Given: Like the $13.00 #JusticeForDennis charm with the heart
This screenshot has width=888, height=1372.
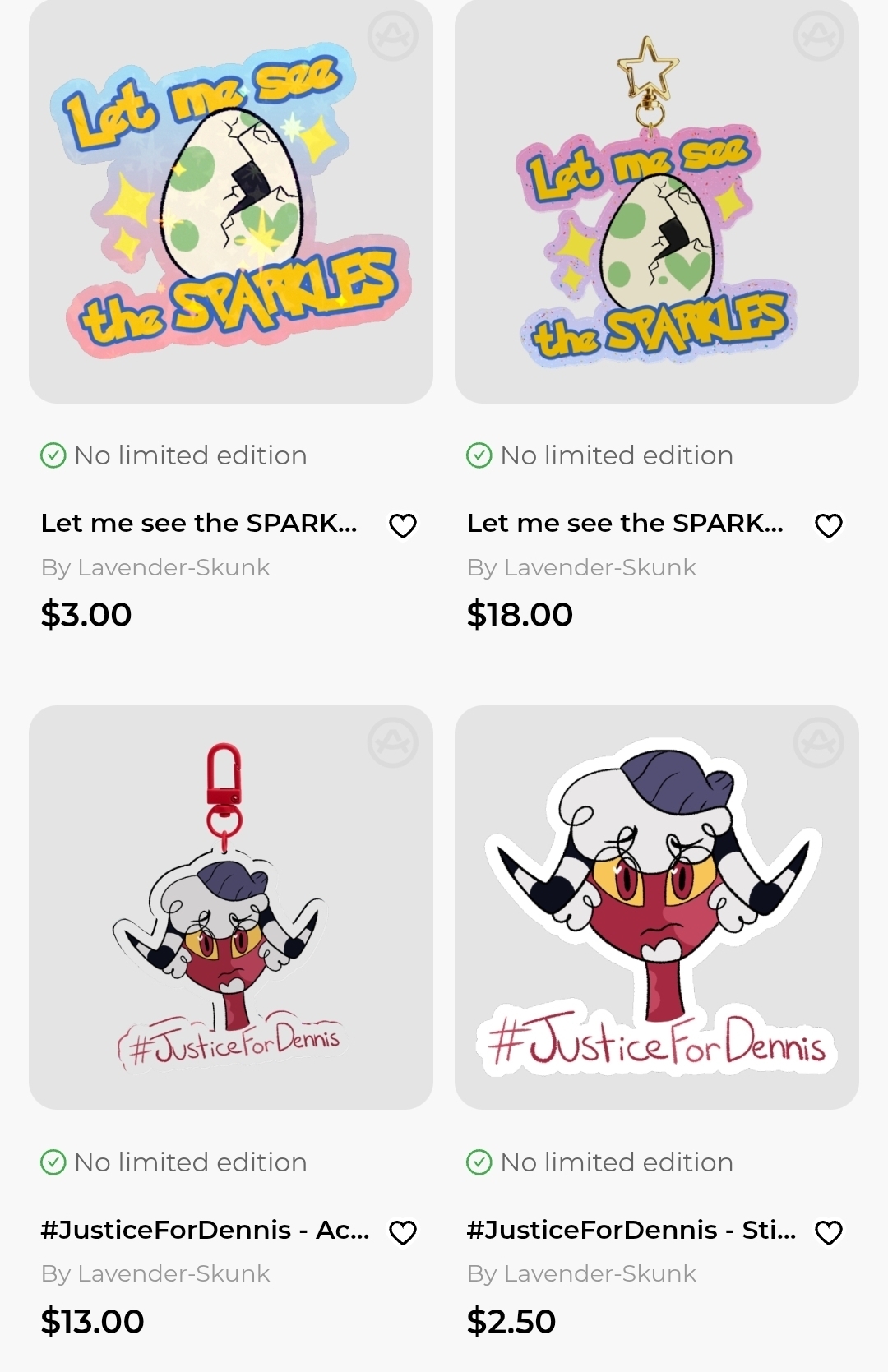Looking at the screenshot, I should tap(403, 1232).
